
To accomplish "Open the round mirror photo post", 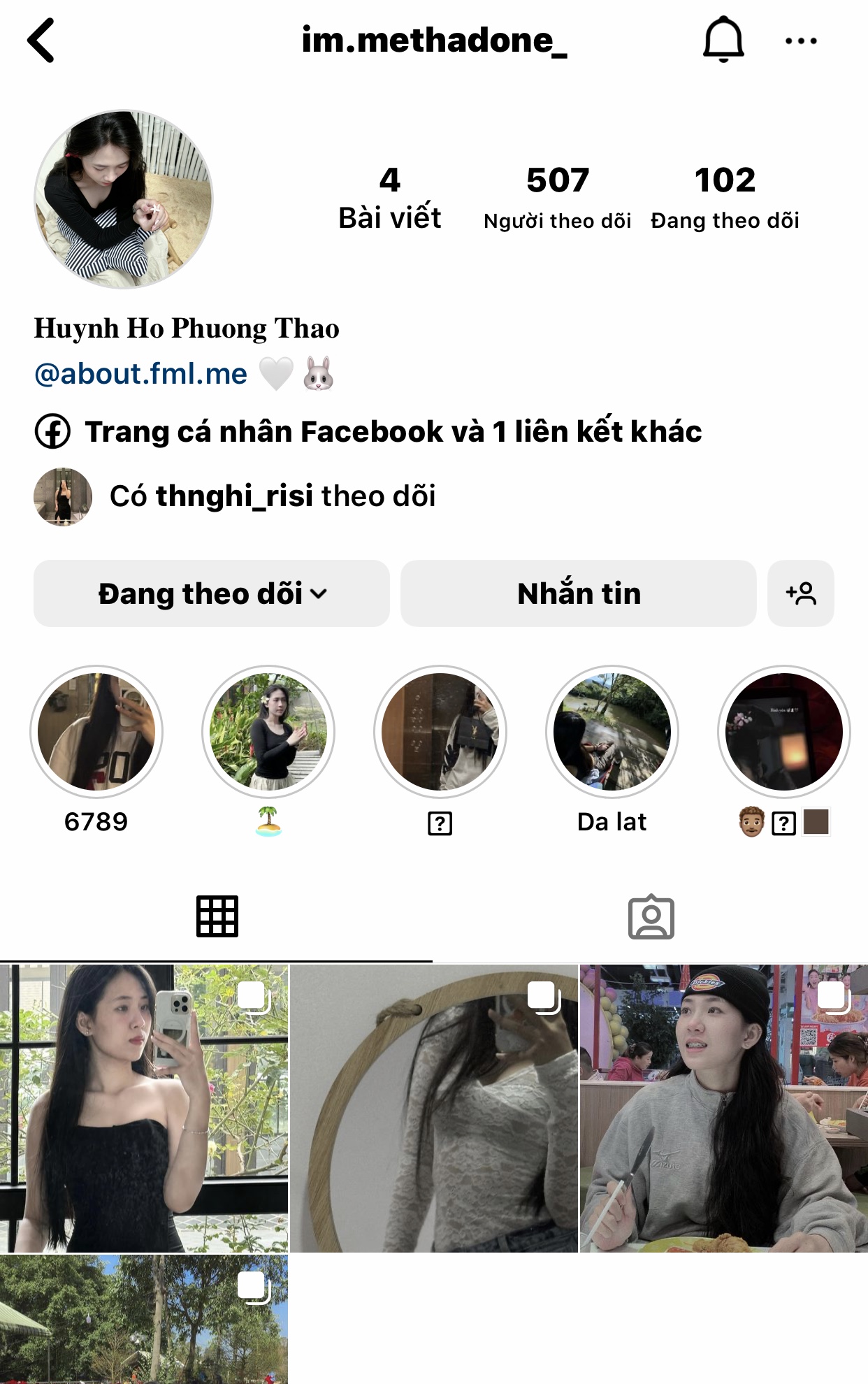I will click(x=434, y=1108).
